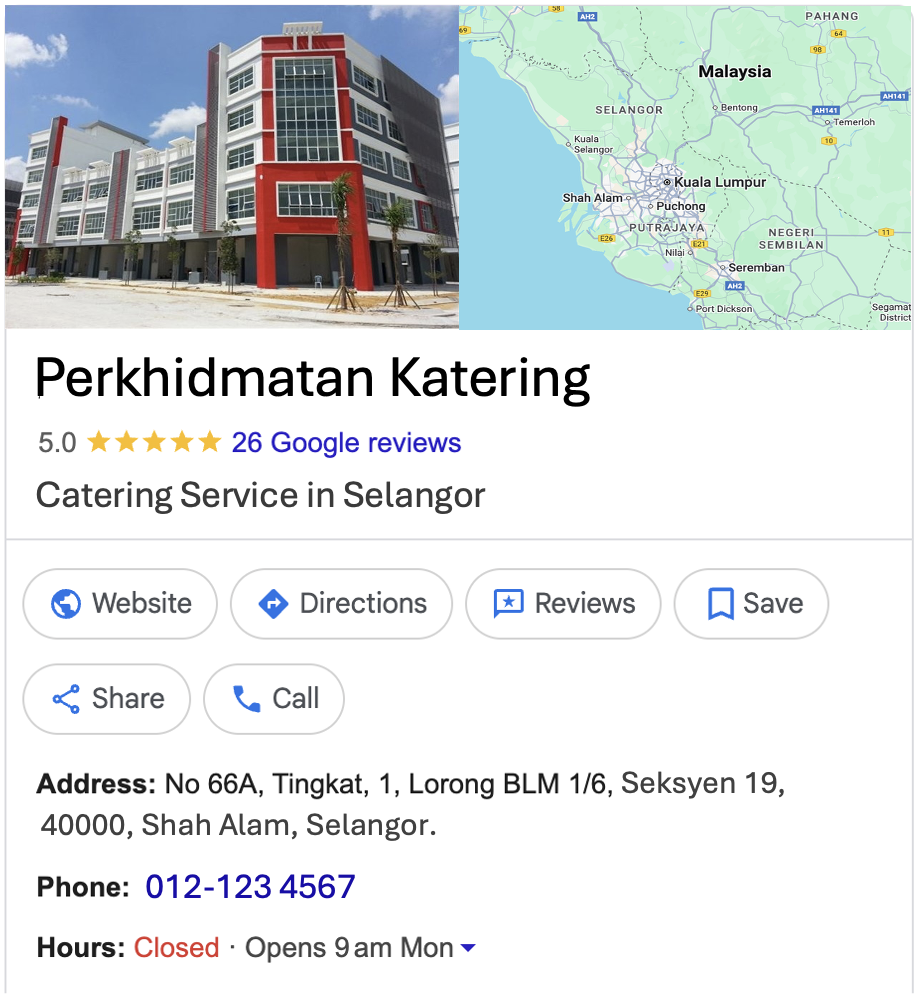Open the building photo of Perkhidmatan Katering
The height and width of the screenshot is (998, 914).
232,167
